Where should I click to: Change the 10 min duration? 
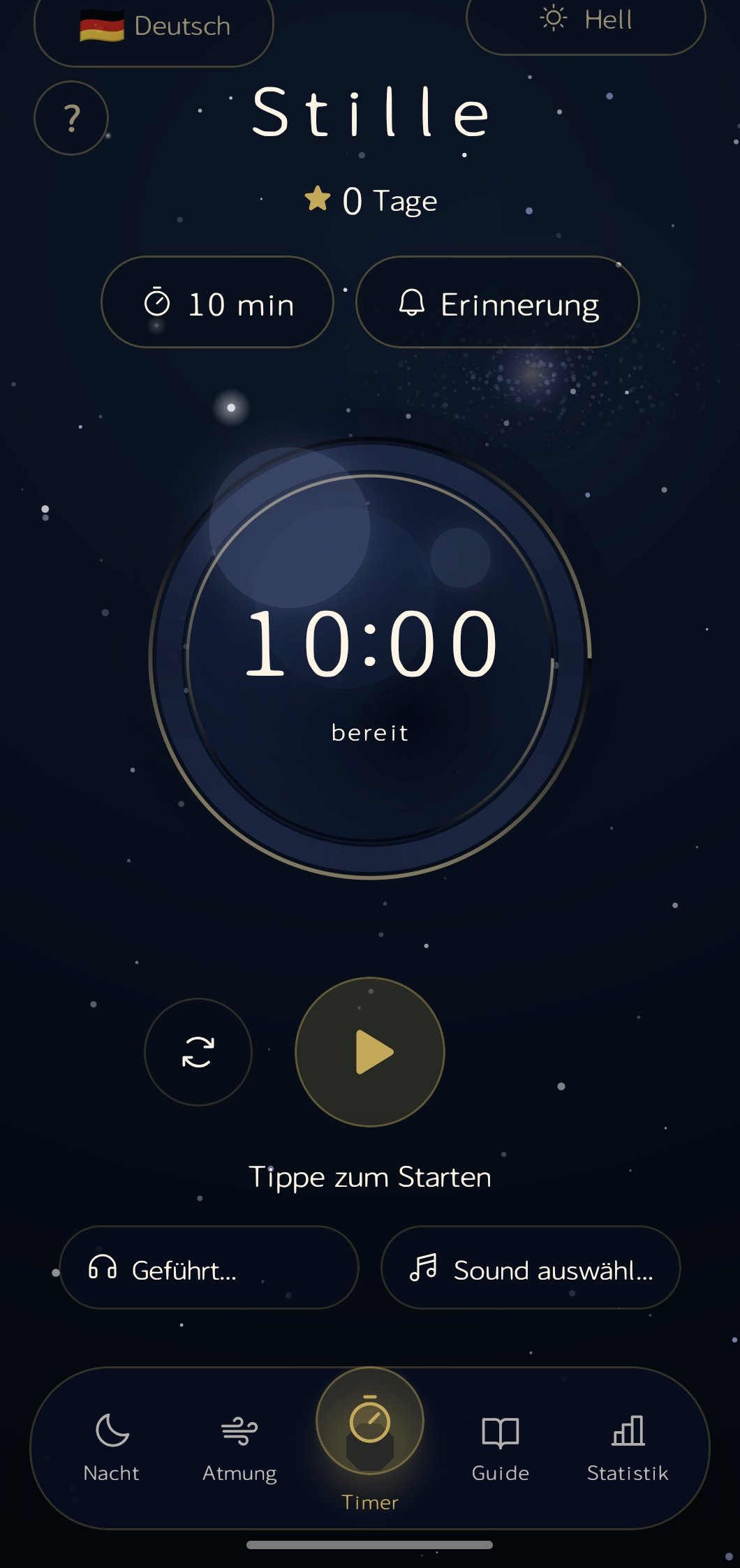point(218,302)
